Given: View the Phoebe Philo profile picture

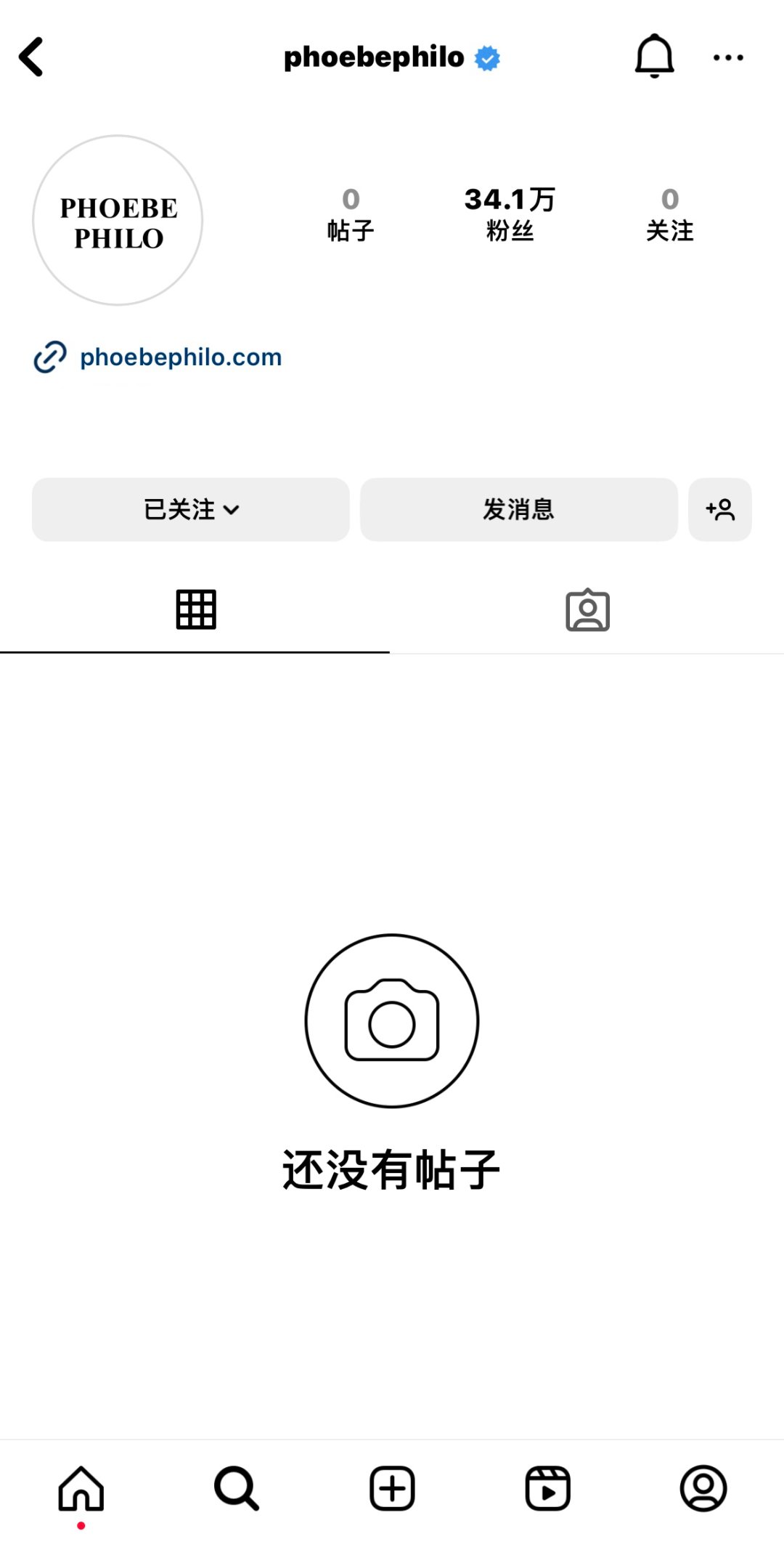Looking at the screenshot, I should (x=118, y=220).
